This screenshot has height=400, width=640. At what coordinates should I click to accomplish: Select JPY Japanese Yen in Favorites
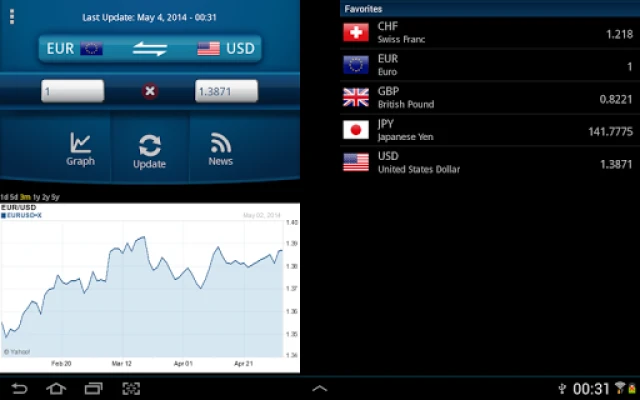(x=488, y=130)
